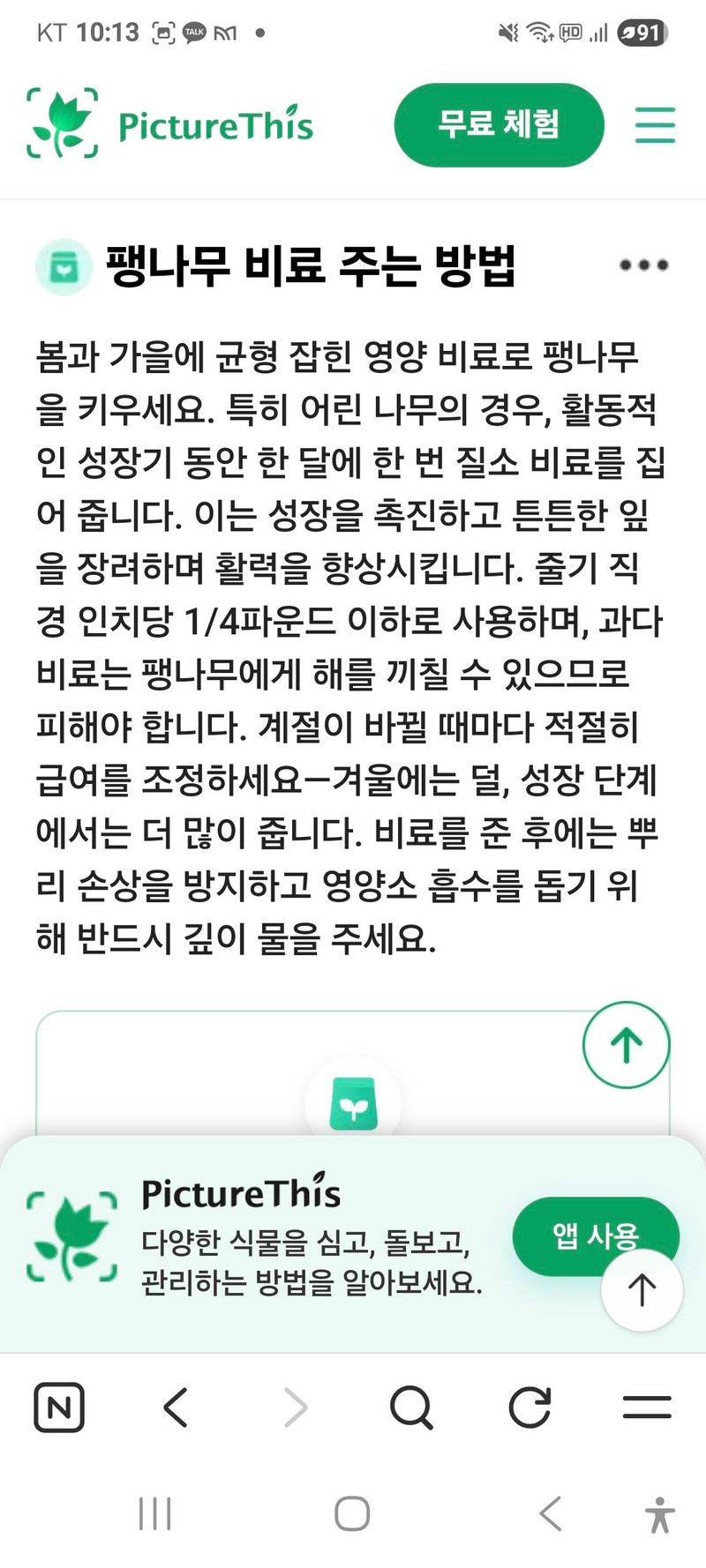
Task: Open the PictureThis logo home link
Action: coord(169,124)
